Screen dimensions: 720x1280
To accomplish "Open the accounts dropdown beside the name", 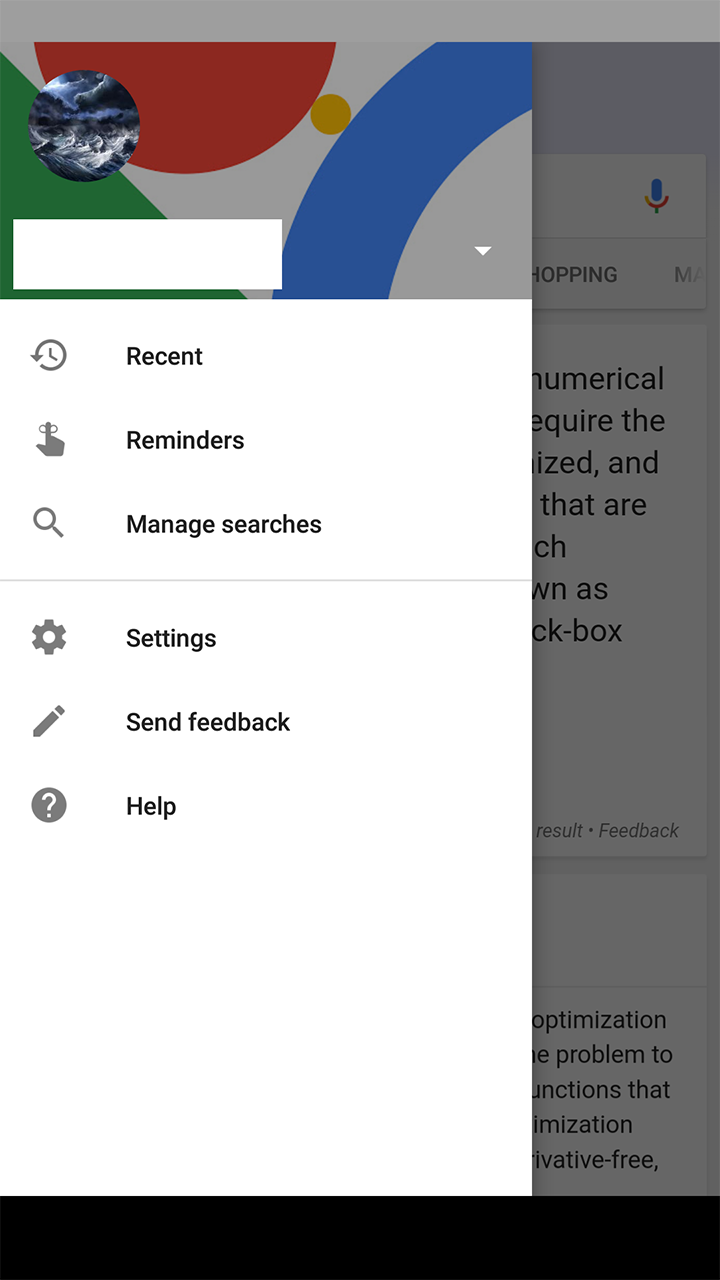I will 483,251.
